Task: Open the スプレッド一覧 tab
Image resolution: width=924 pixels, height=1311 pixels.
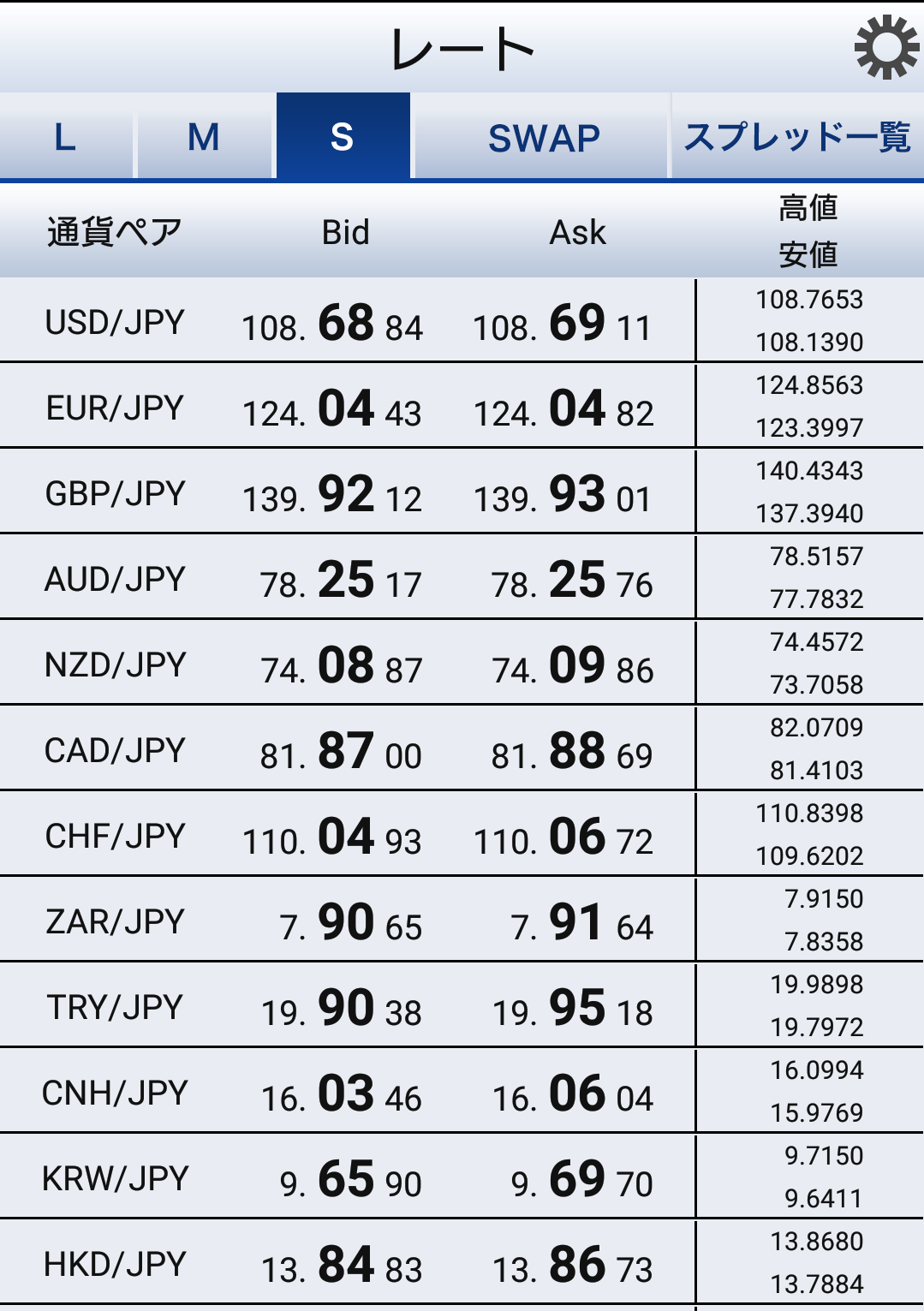Action: (796, 137)
